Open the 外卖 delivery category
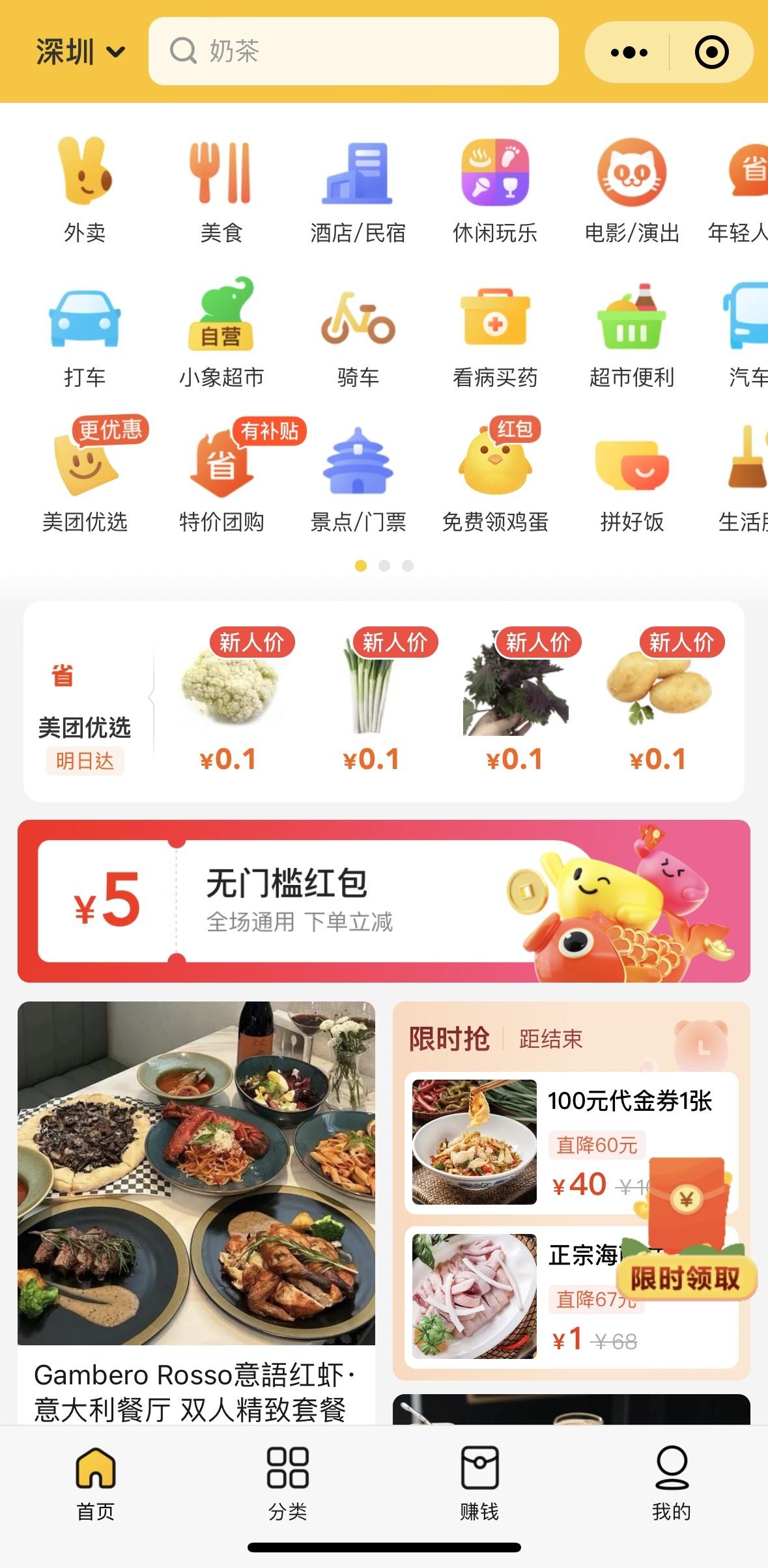Image resolution: width=768 pixels, height=1568 pixels. click(85, 190)
